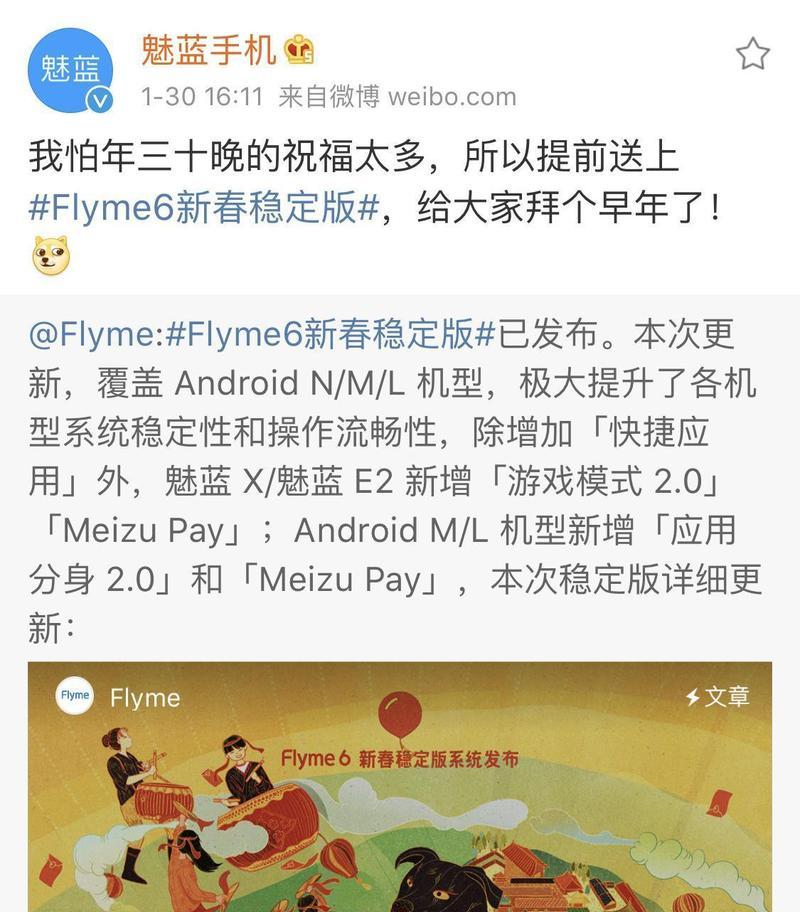Open hashtag in the reposted Flyme text
This screenshot has width=800, height=912.
click(x=330, y=335)
